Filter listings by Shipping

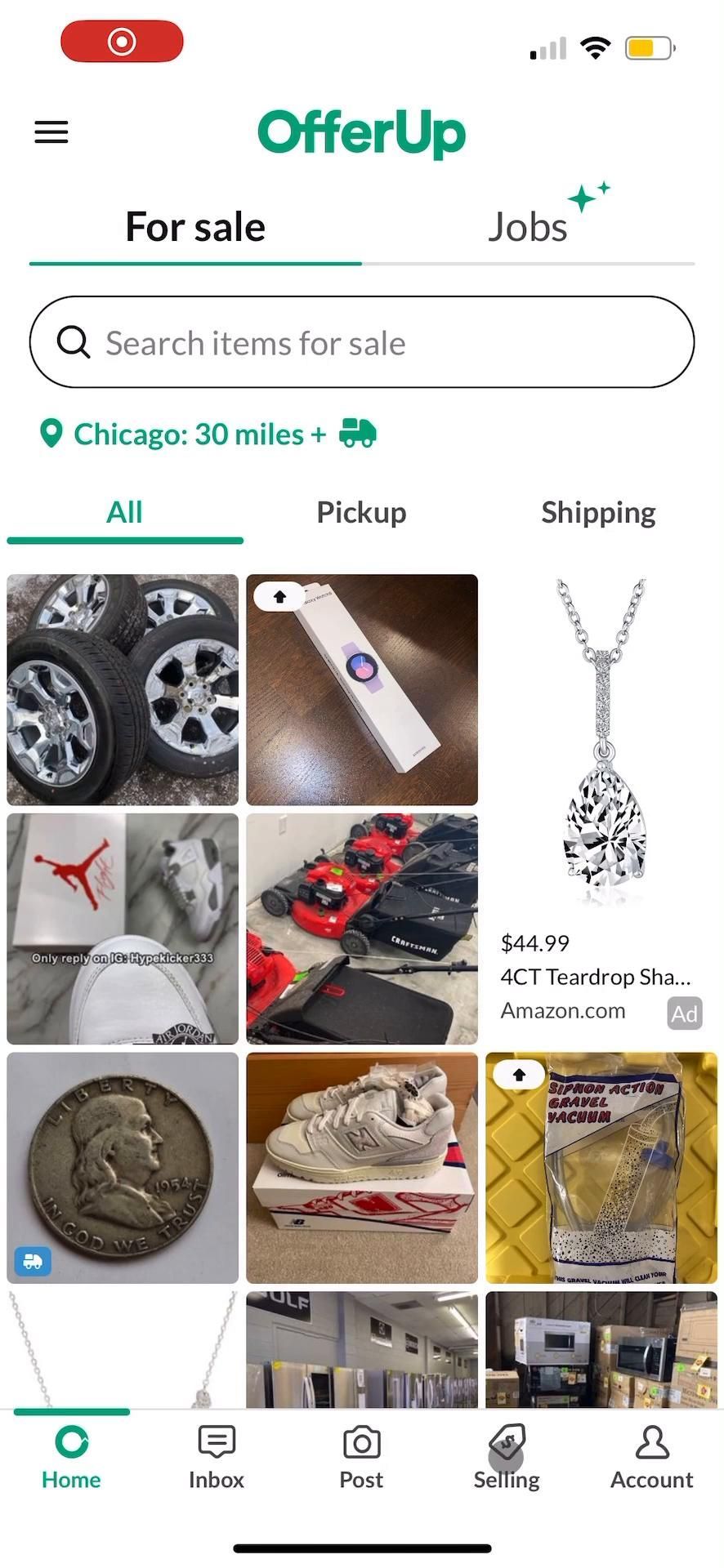coord(598,513)
